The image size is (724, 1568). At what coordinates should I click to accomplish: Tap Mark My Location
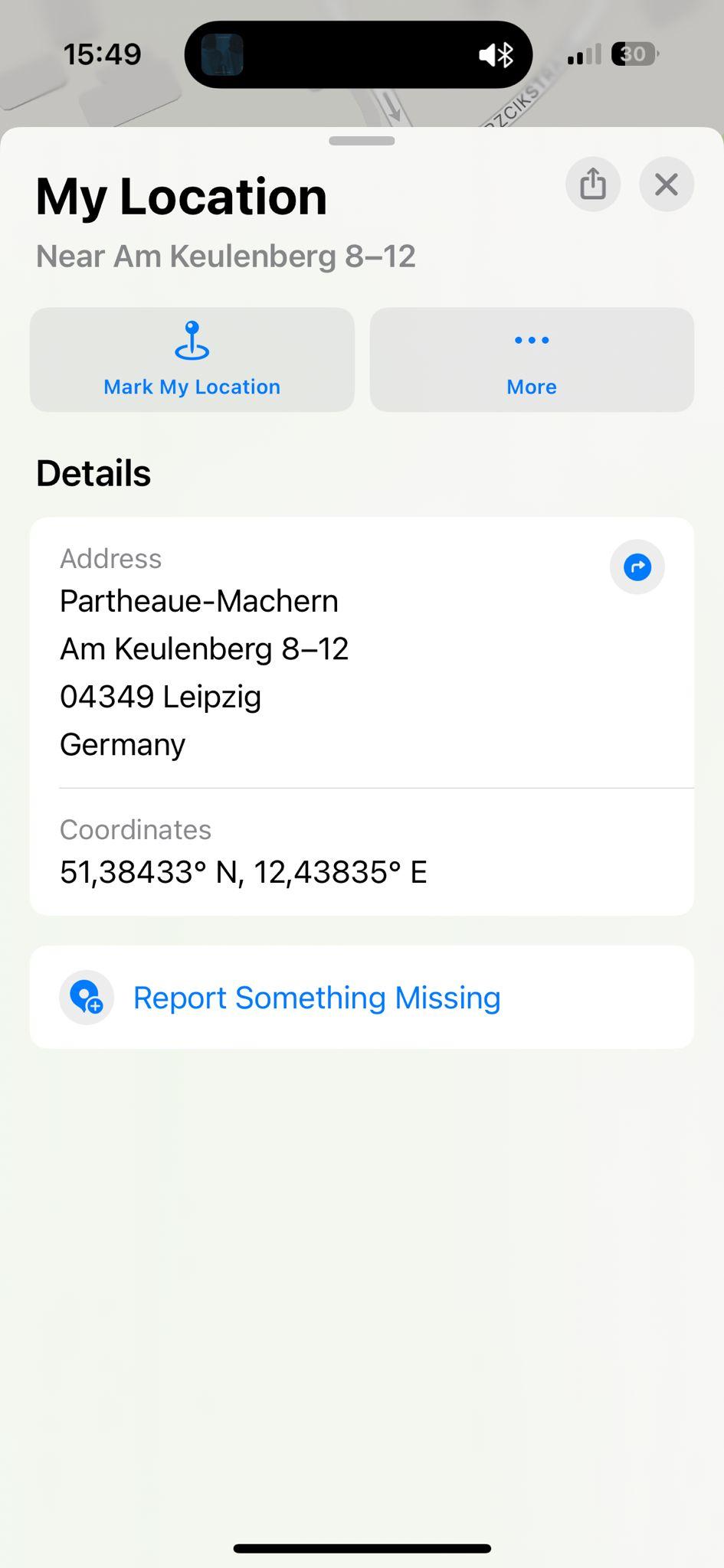point(192,360)
